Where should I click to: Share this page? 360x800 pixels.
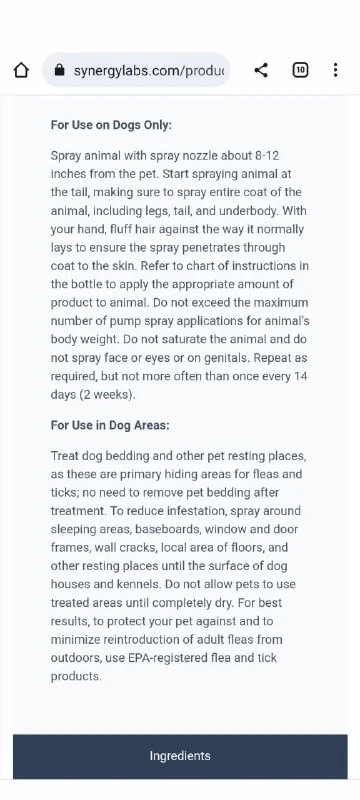point(261,70)
